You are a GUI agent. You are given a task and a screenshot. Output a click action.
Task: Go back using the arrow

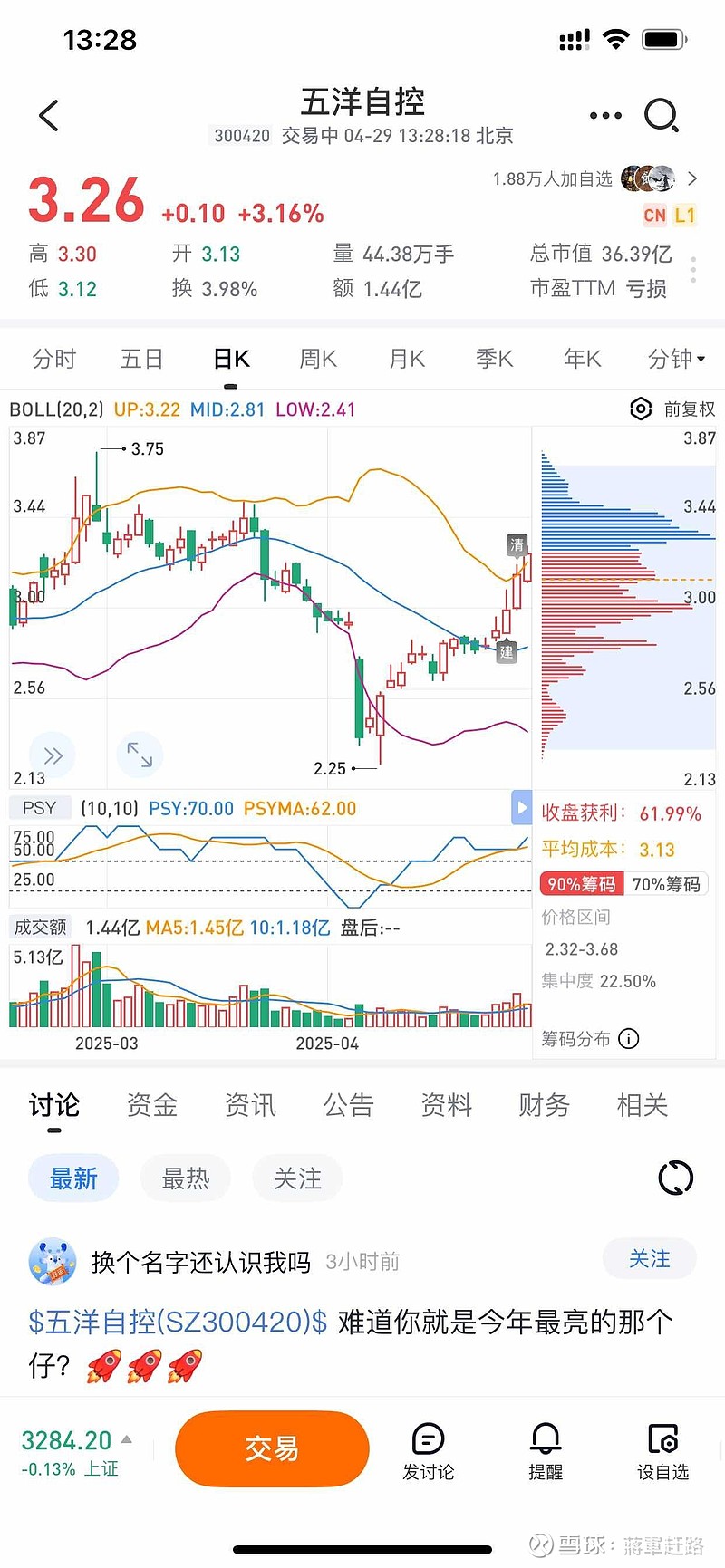(x=49, y=115)
